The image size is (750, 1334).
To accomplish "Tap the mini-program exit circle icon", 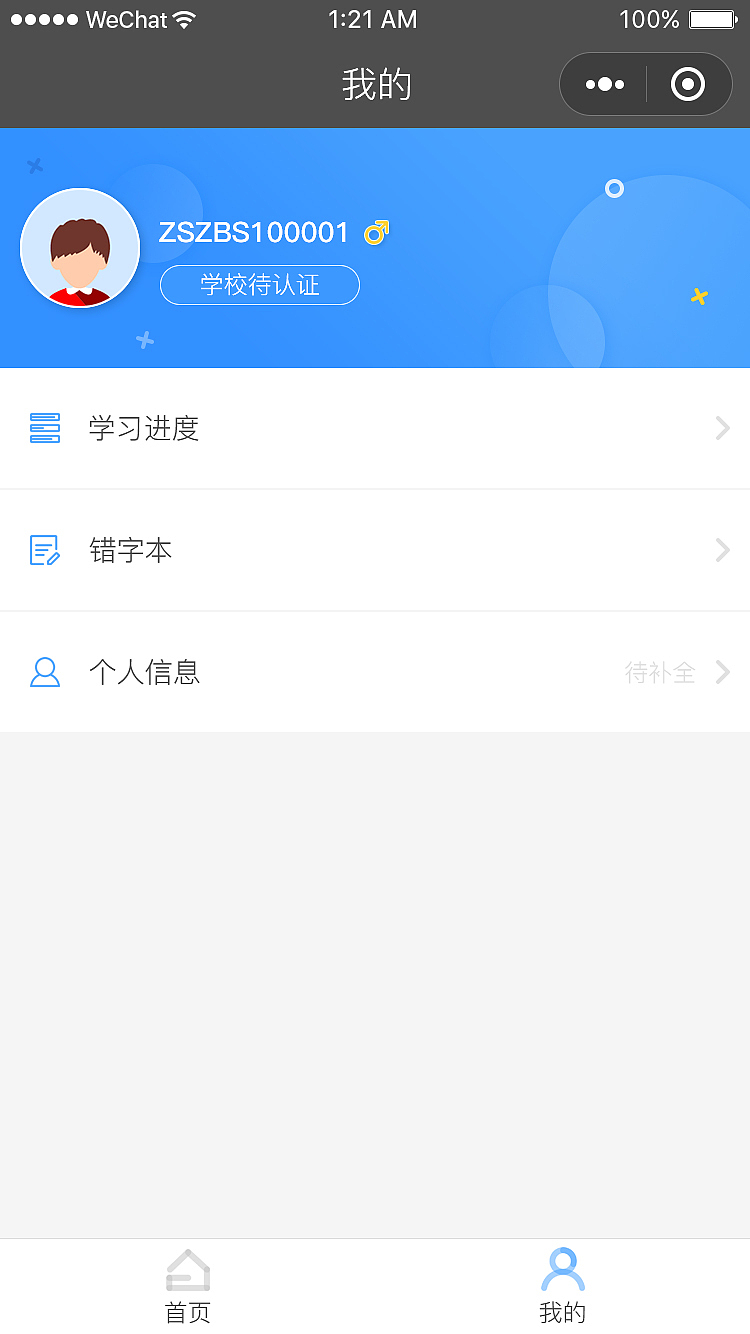I will pyautogui.click(x=688, y=84).
